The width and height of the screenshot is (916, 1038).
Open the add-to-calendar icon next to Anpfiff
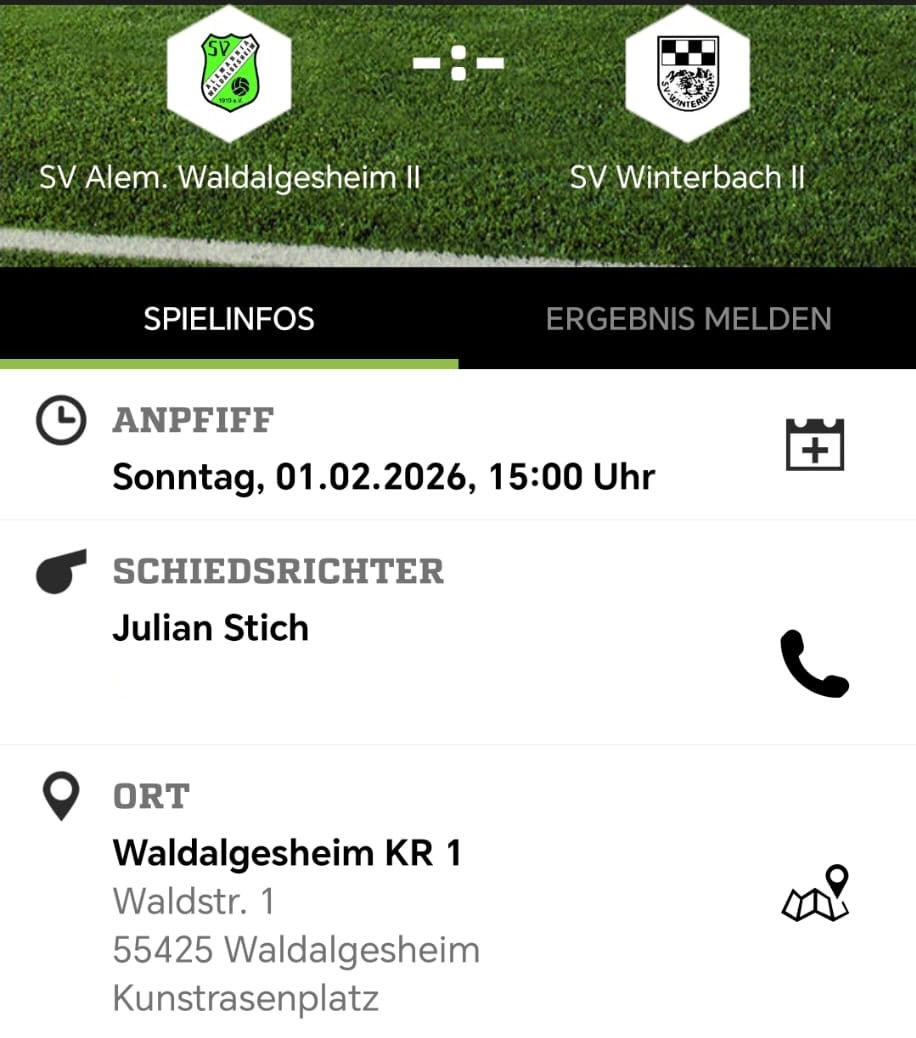pyautogui.click(x=816, y=446)
